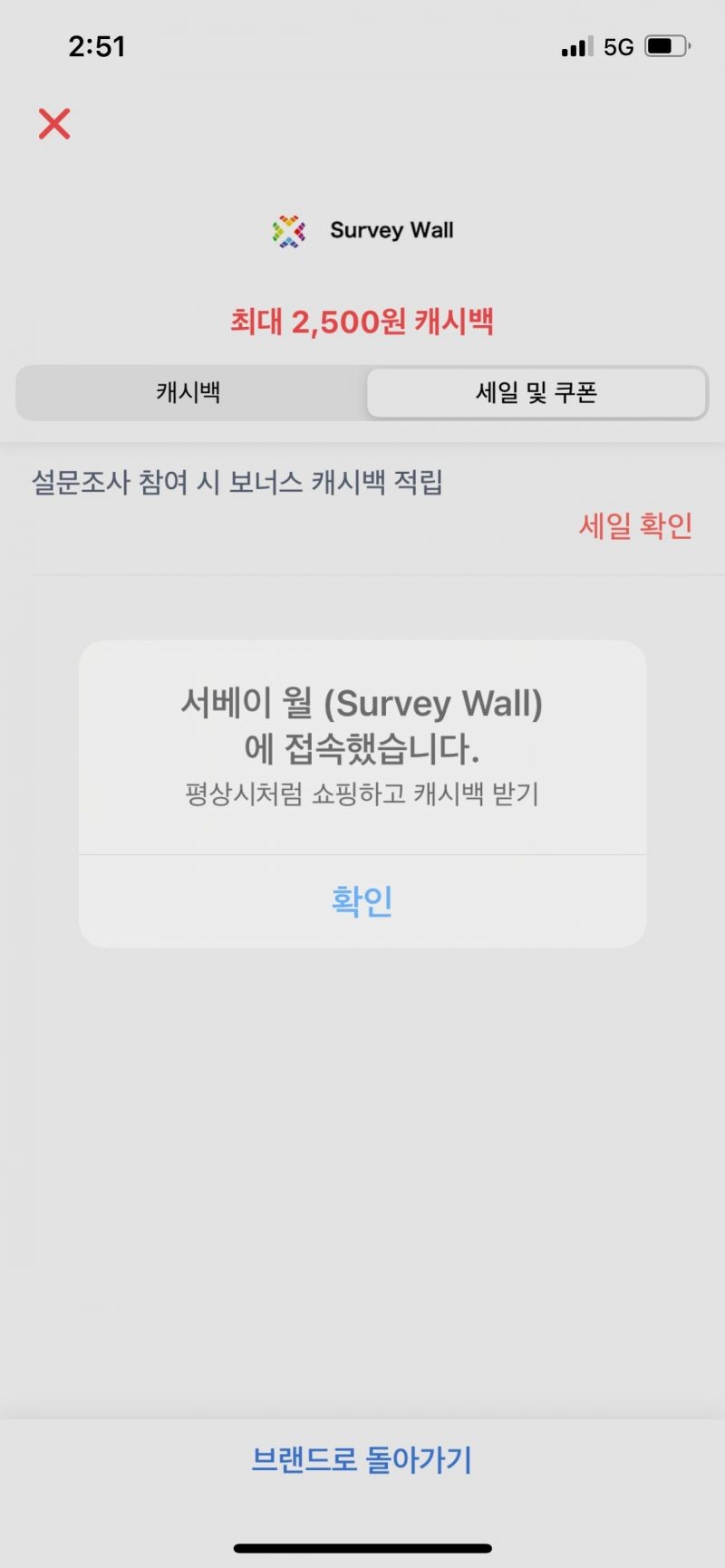The image size is (725, 1568).
Task: Switch to the 캐시백 tab
Action: (188, 392)
